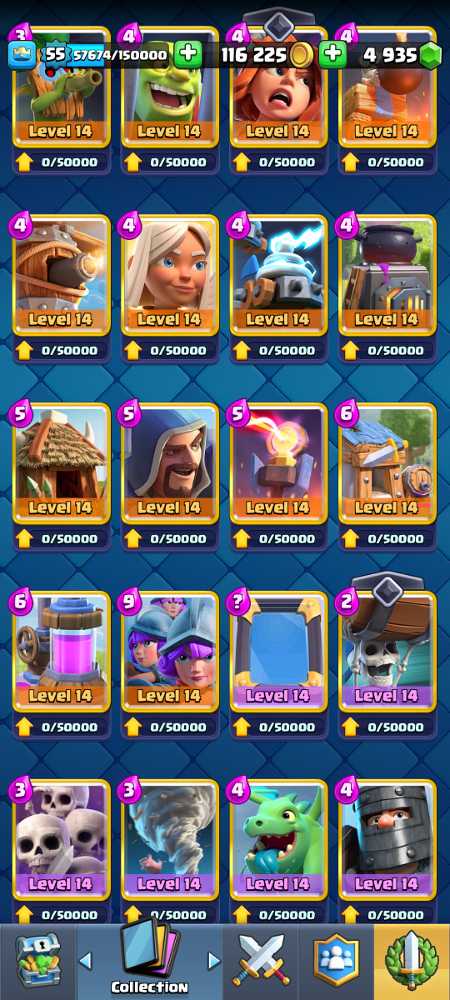Go to the Battle crossed swords tab
This screenshot has height=1000, width=450.
(260, 962)
